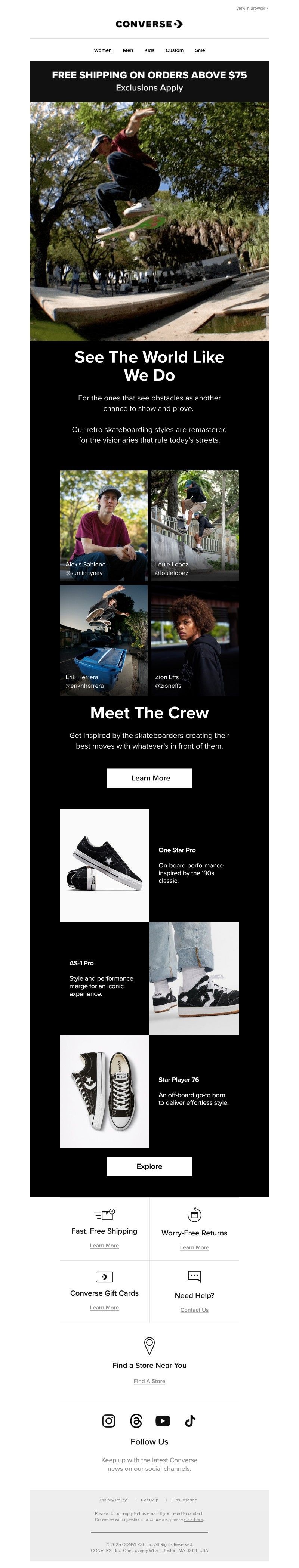Open View in Browser link
The width and height of the screenshot is (299, 1568).
pos(252,9)
